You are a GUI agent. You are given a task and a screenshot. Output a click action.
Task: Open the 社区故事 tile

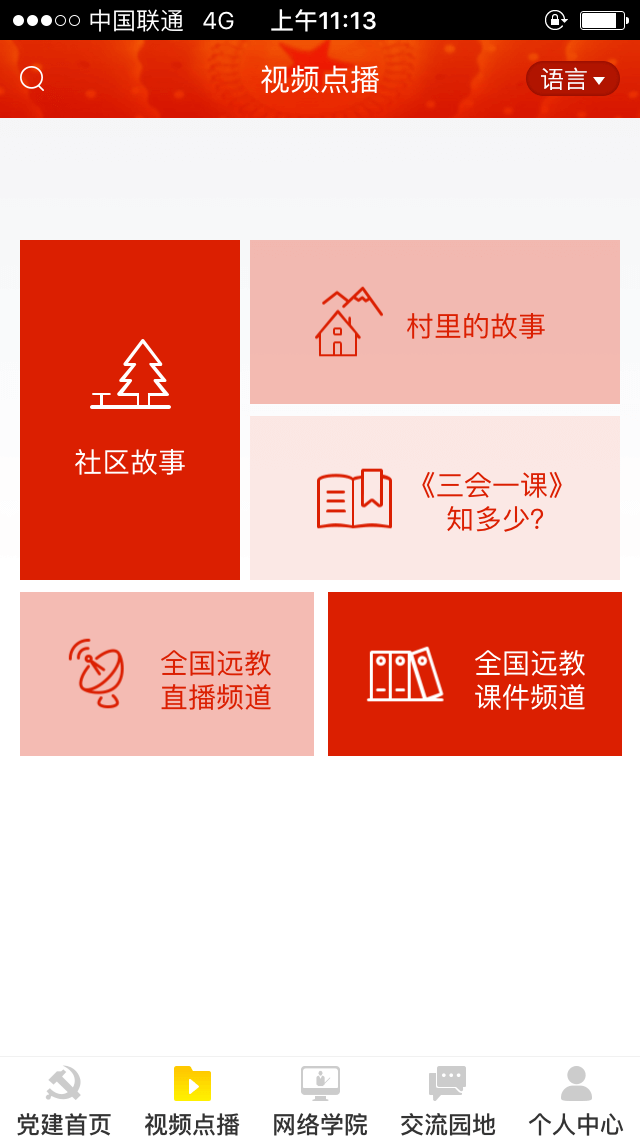[x=130, y=410]
